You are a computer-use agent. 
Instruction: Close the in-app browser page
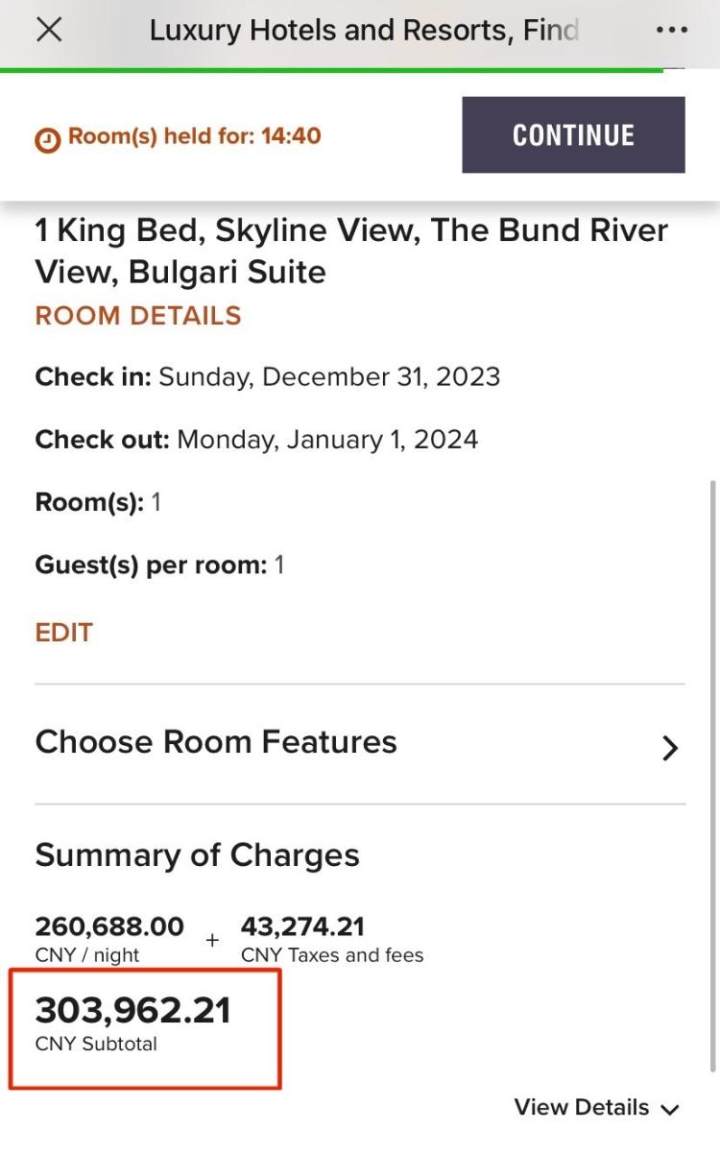[49, 30]
